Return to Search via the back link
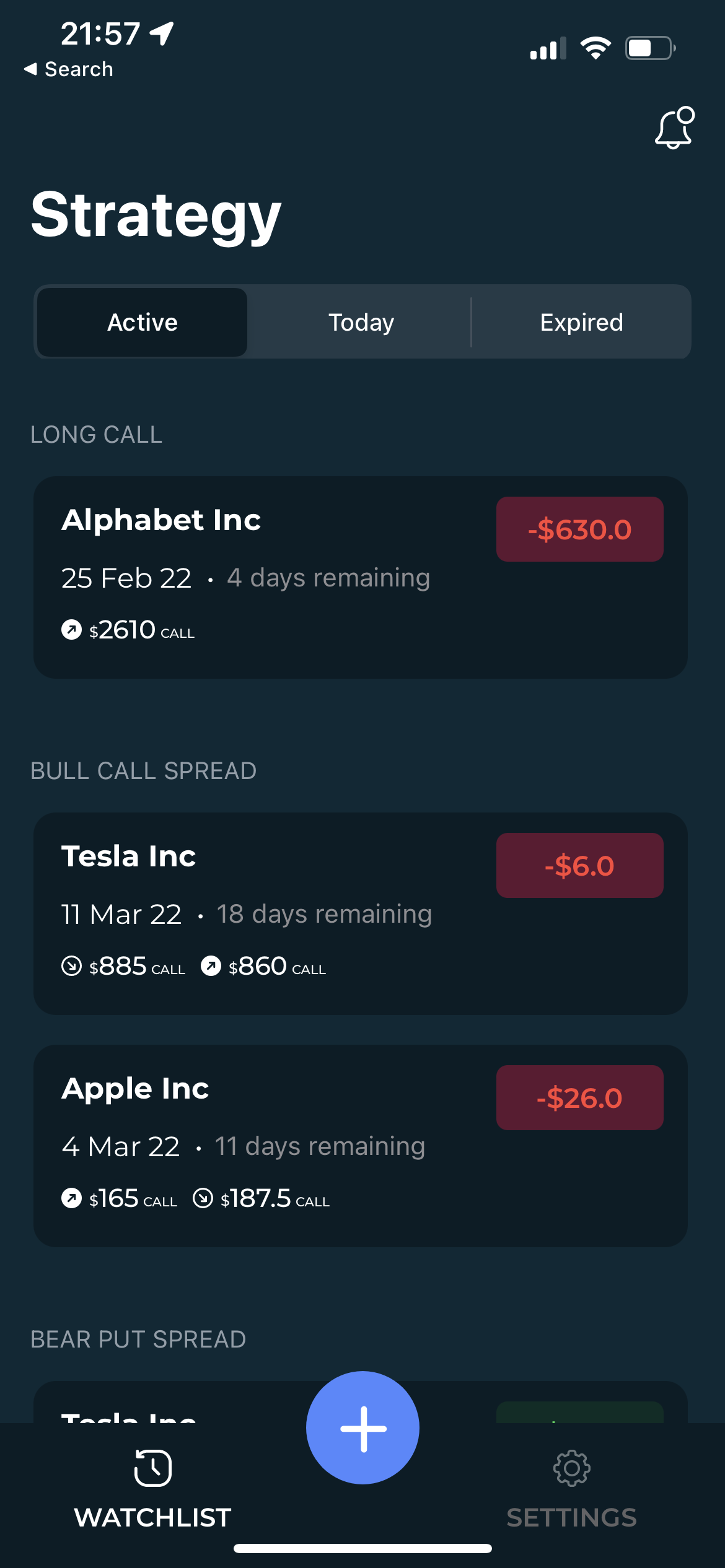The height and width of the screenshot is (1568, 725). (x=69, y=69)
